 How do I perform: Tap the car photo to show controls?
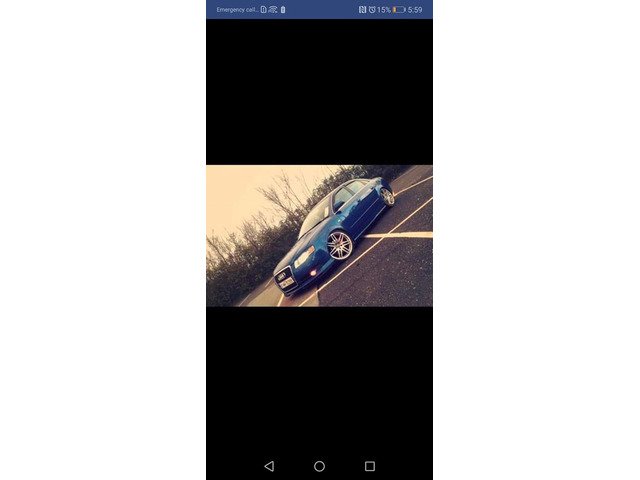coord(319,236)
